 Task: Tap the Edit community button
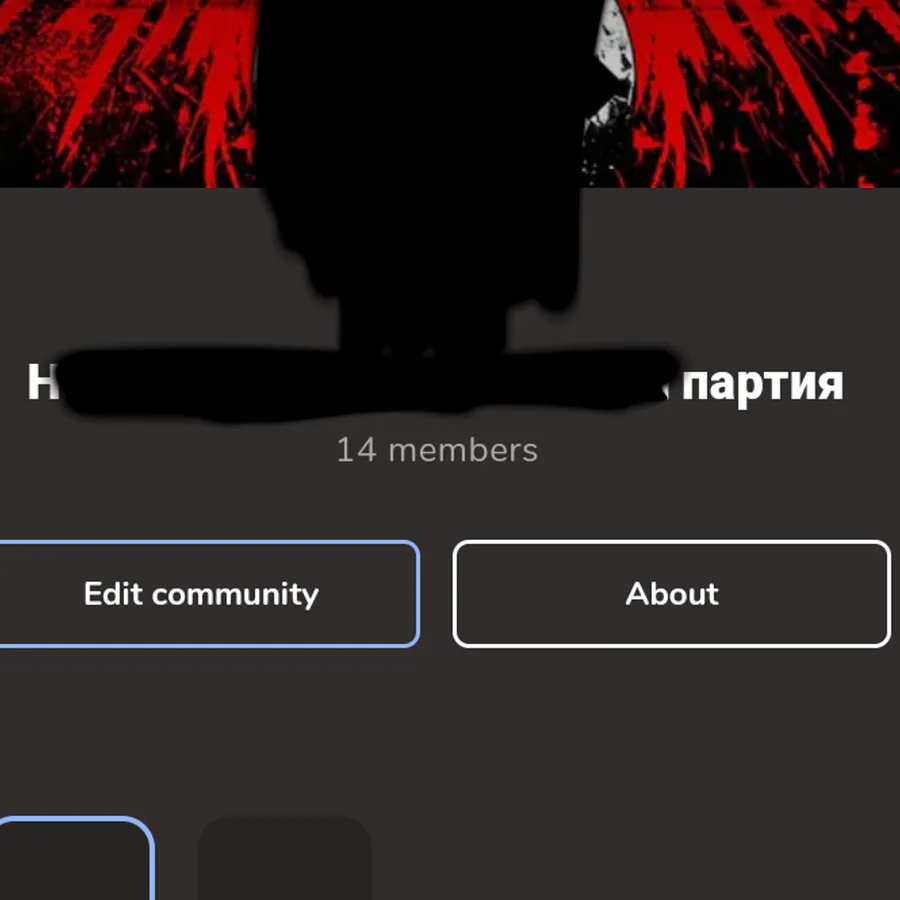[x=203, y=594]
